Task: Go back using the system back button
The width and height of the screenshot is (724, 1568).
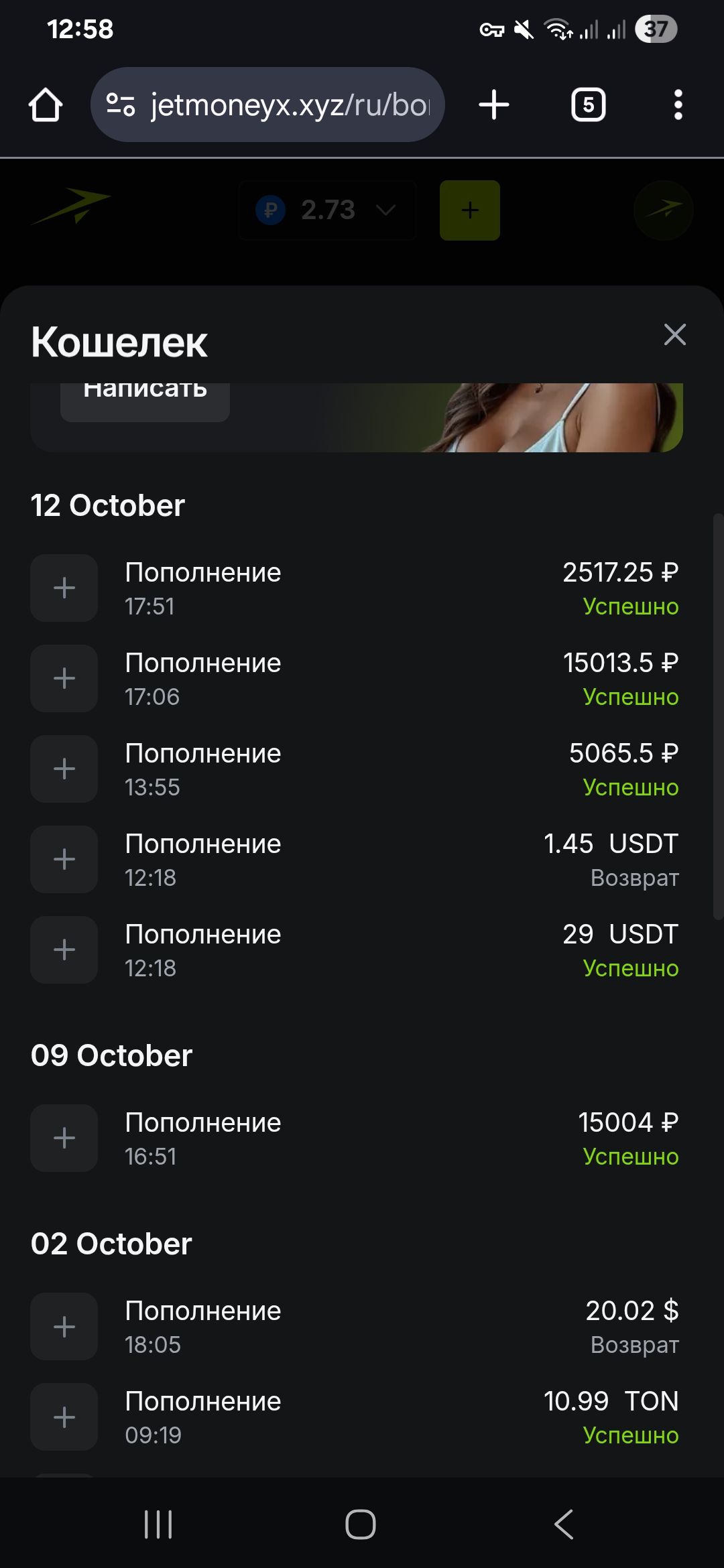Action: point(564,1524)
